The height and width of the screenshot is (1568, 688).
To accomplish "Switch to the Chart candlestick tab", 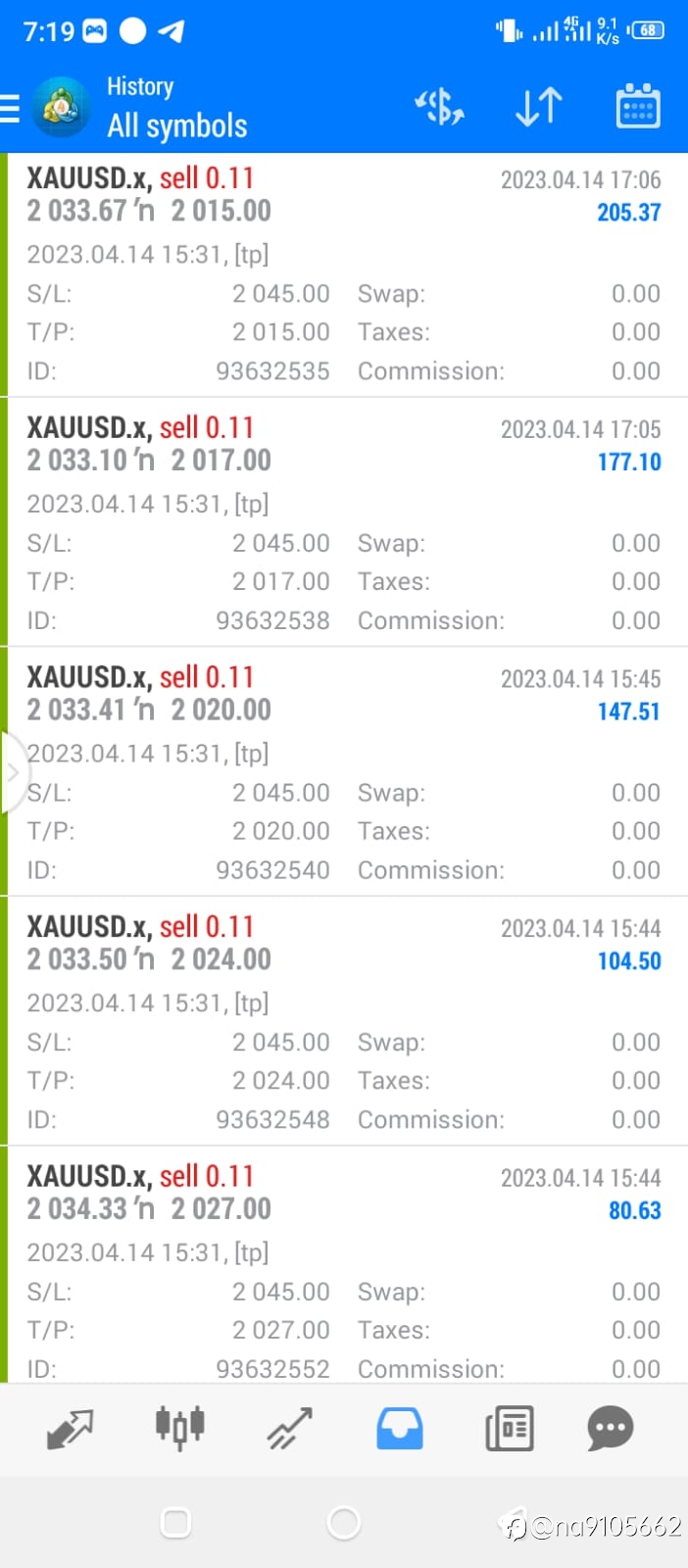I will pyautogui.click(x=180, y=1428).
